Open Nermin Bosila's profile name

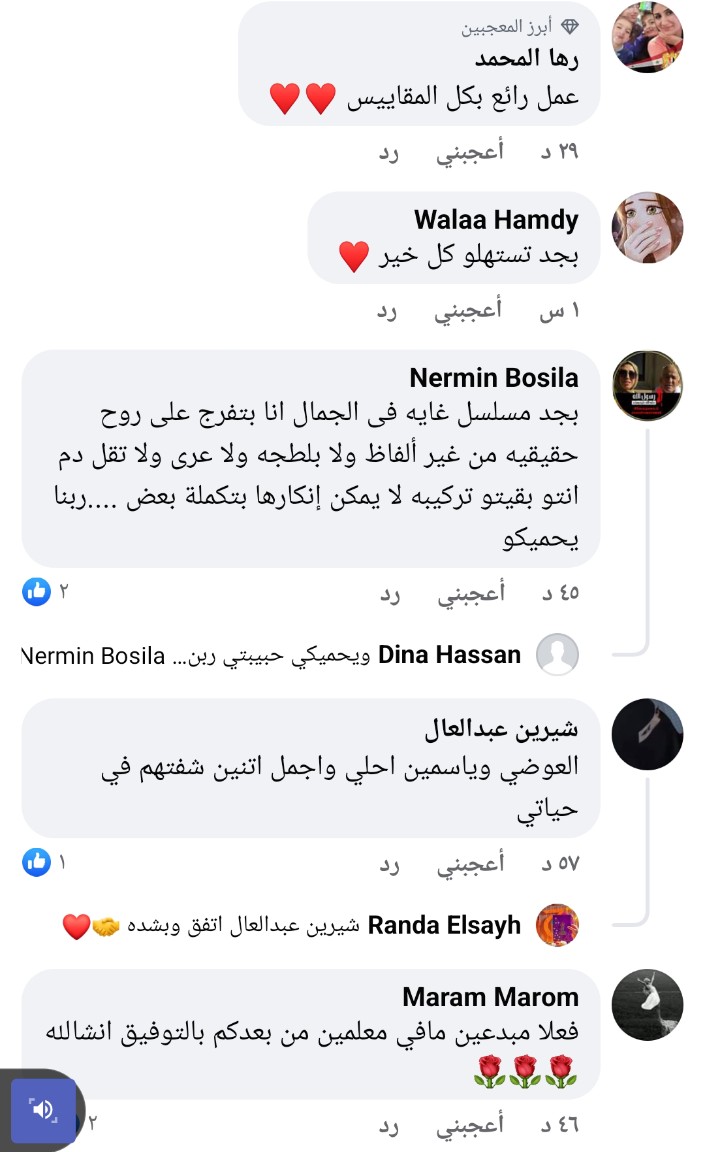pos(494,377)
